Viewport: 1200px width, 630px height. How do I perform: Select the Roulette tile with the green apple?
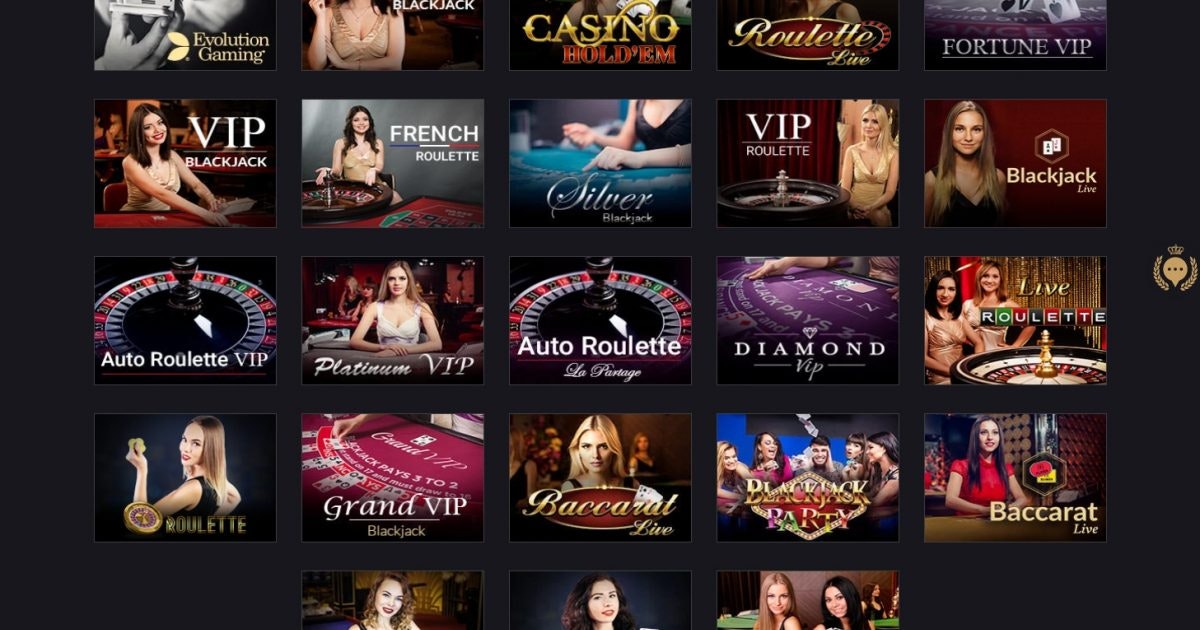pyautogui.click(x=185, y=477)
